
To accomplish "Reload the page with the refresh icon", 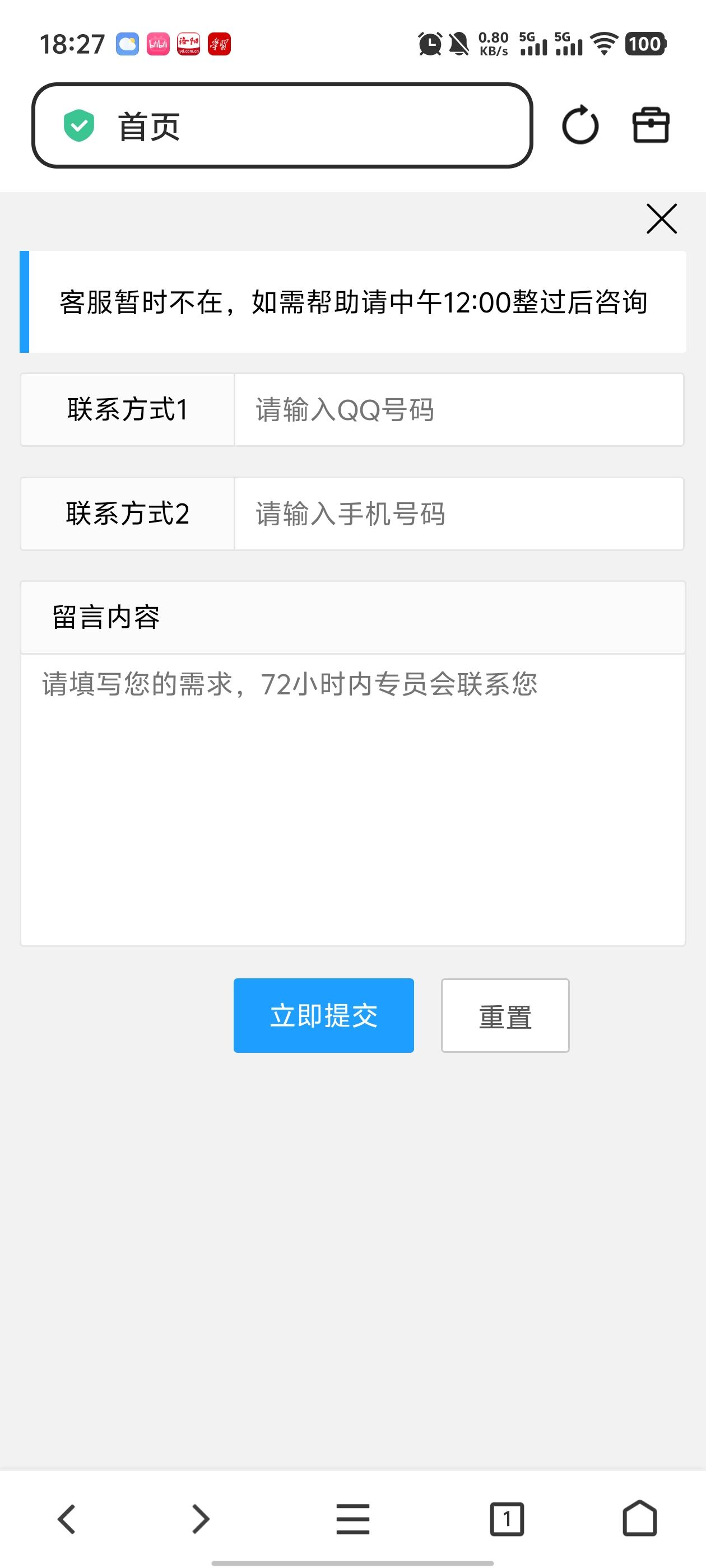I will [580, 125].
